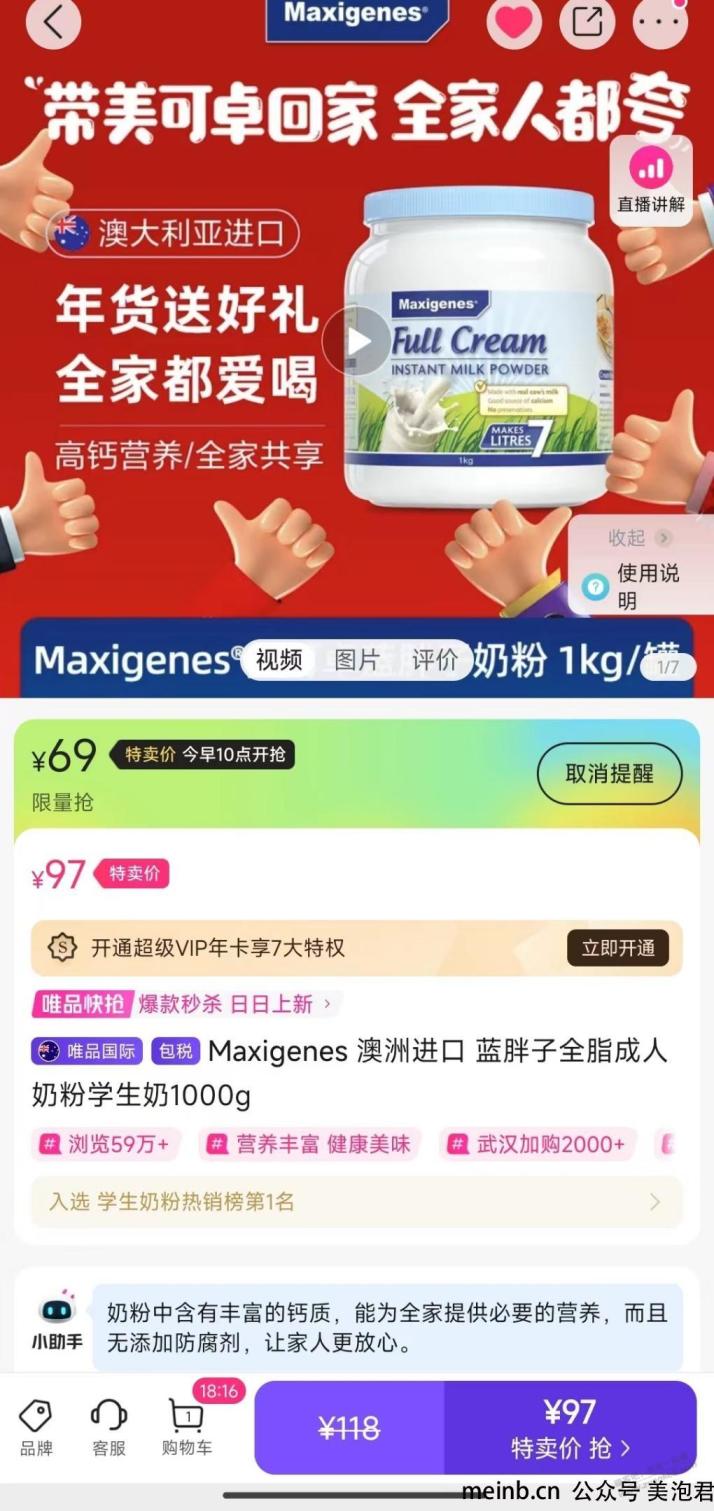This screenshot has height=1511, width=714.
Task: Open the three-dot overflow menu
Action: pos(661,22)
